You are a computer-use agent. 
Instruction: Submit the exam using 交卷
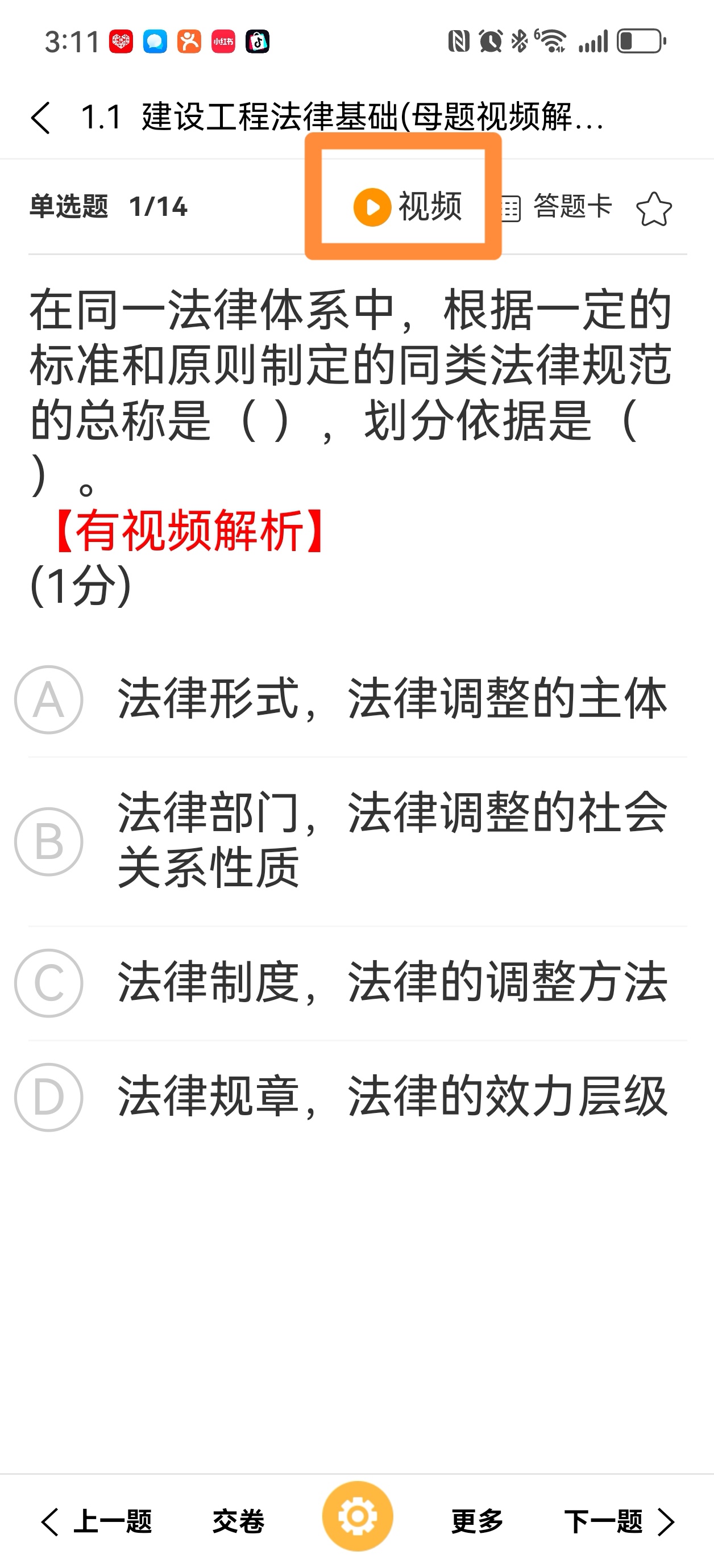coord(238,1523)
